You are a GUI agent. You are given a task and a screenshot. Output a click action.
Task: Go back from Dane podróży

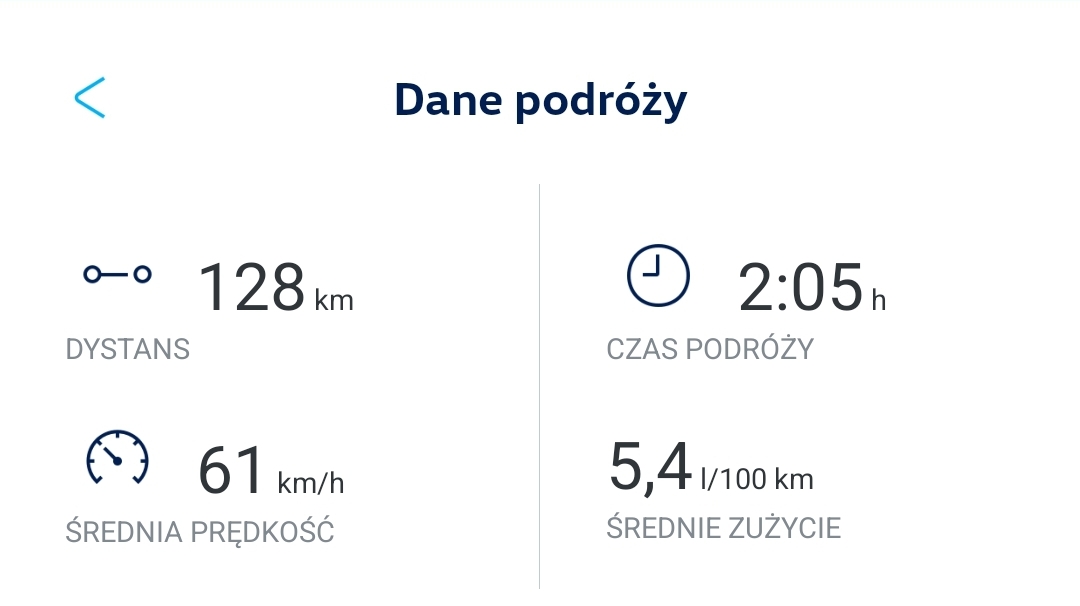click(90, 98)
